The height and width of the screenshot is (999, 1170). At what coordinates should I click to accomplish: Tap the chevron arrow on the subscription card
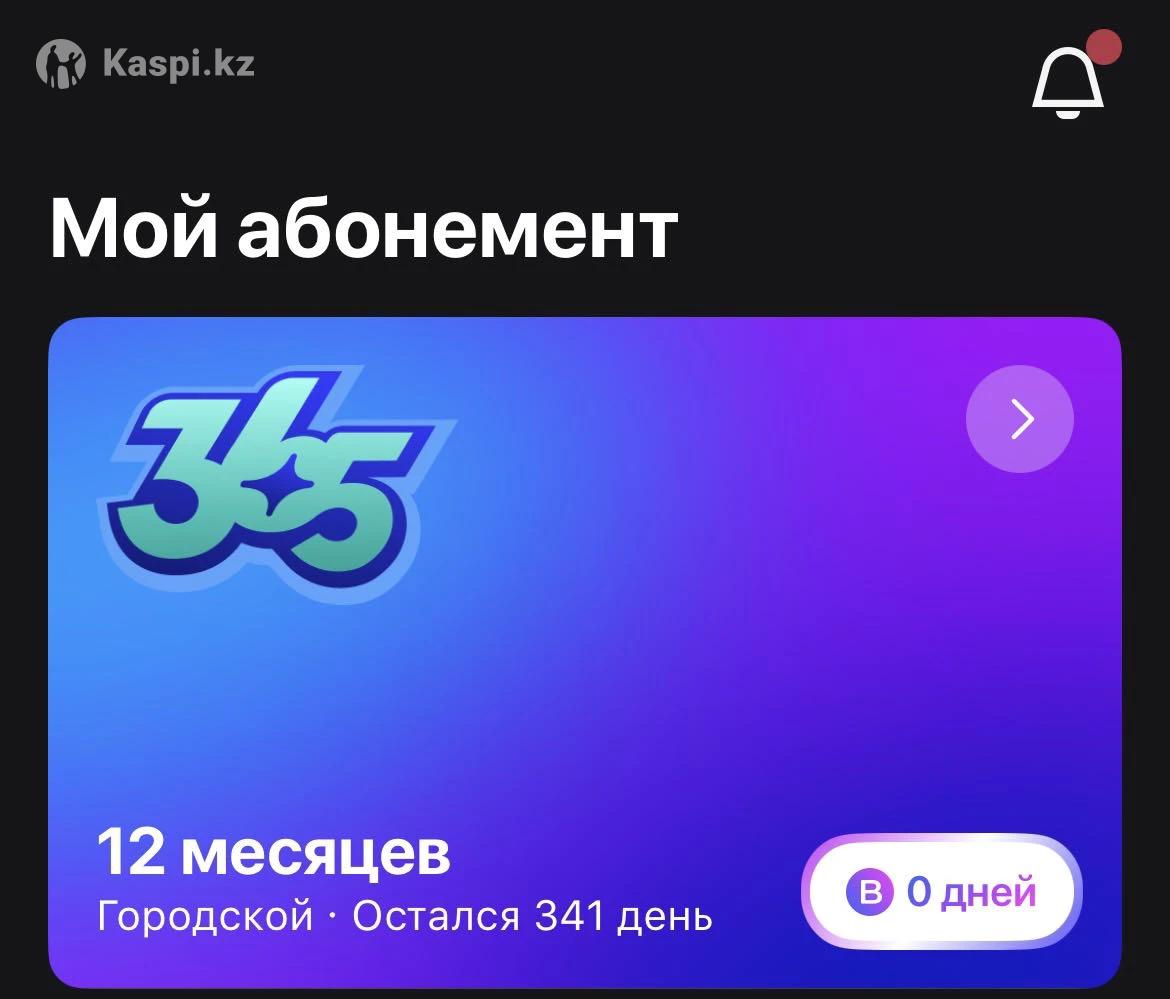(x=1019, y=419)
